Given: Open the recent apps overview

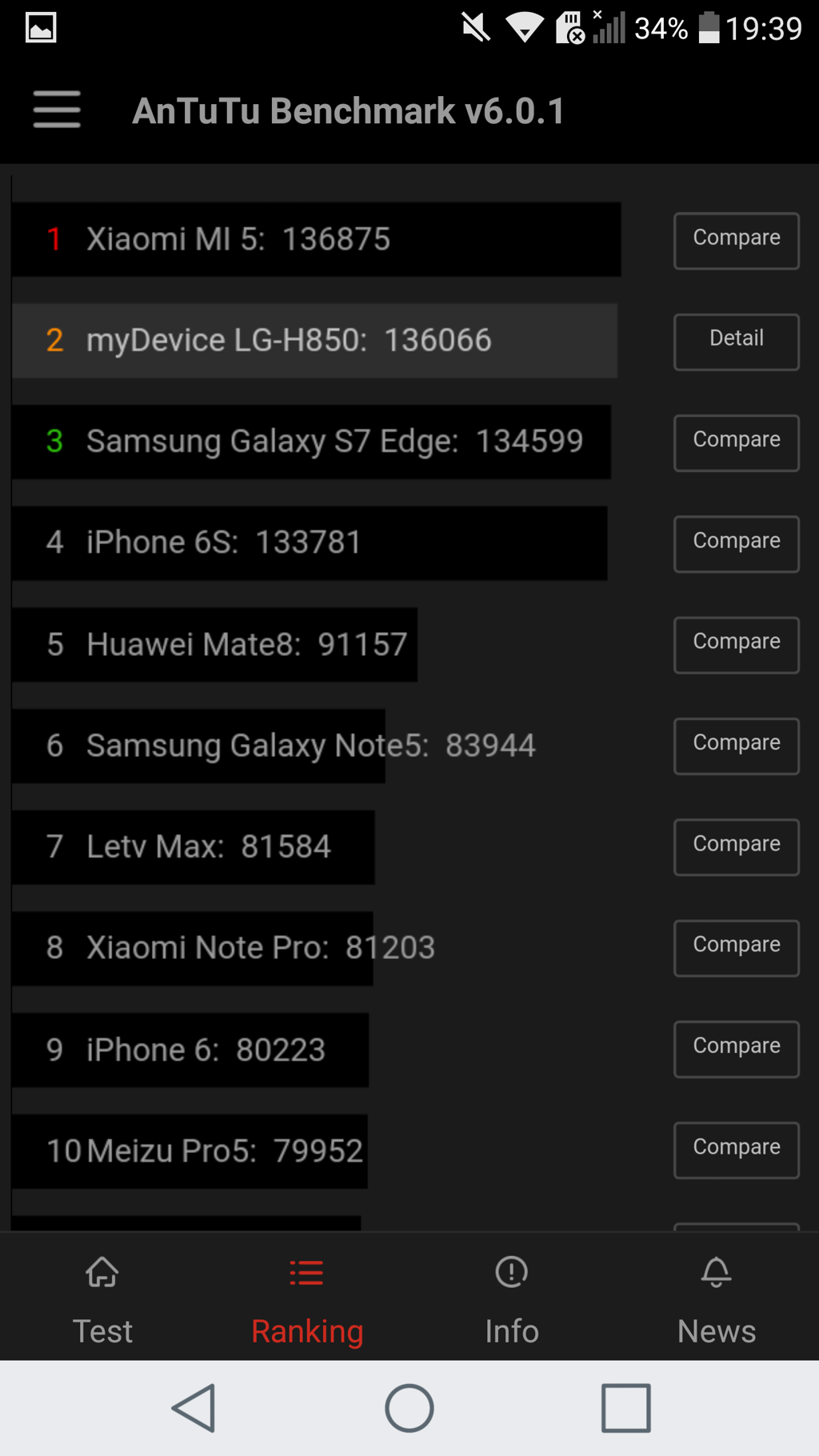Looking at the screenshot, I should 625,1408.
